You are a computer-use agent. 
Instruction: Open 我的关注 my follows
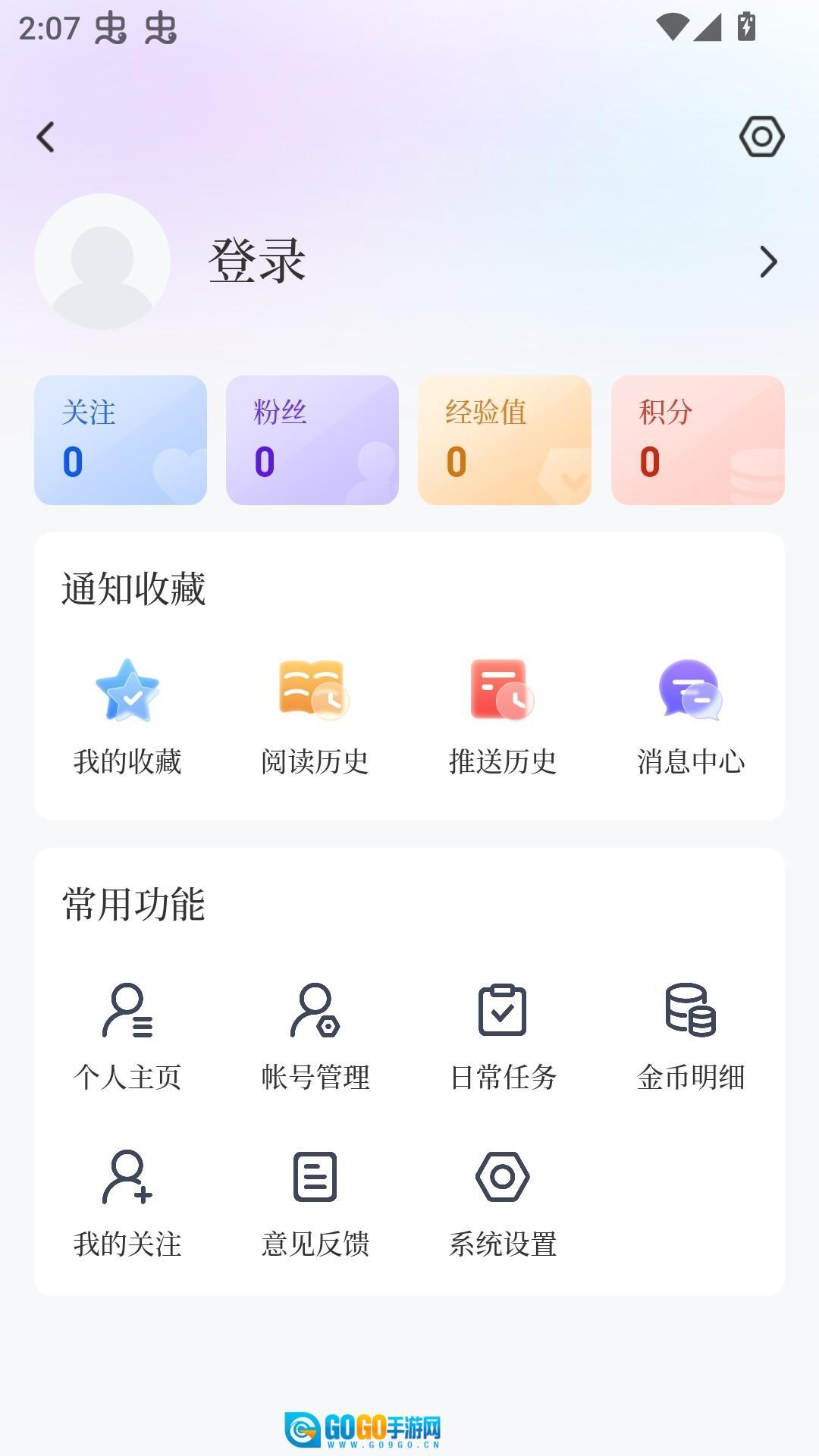pyautogui.click(x=127, y=1202)
